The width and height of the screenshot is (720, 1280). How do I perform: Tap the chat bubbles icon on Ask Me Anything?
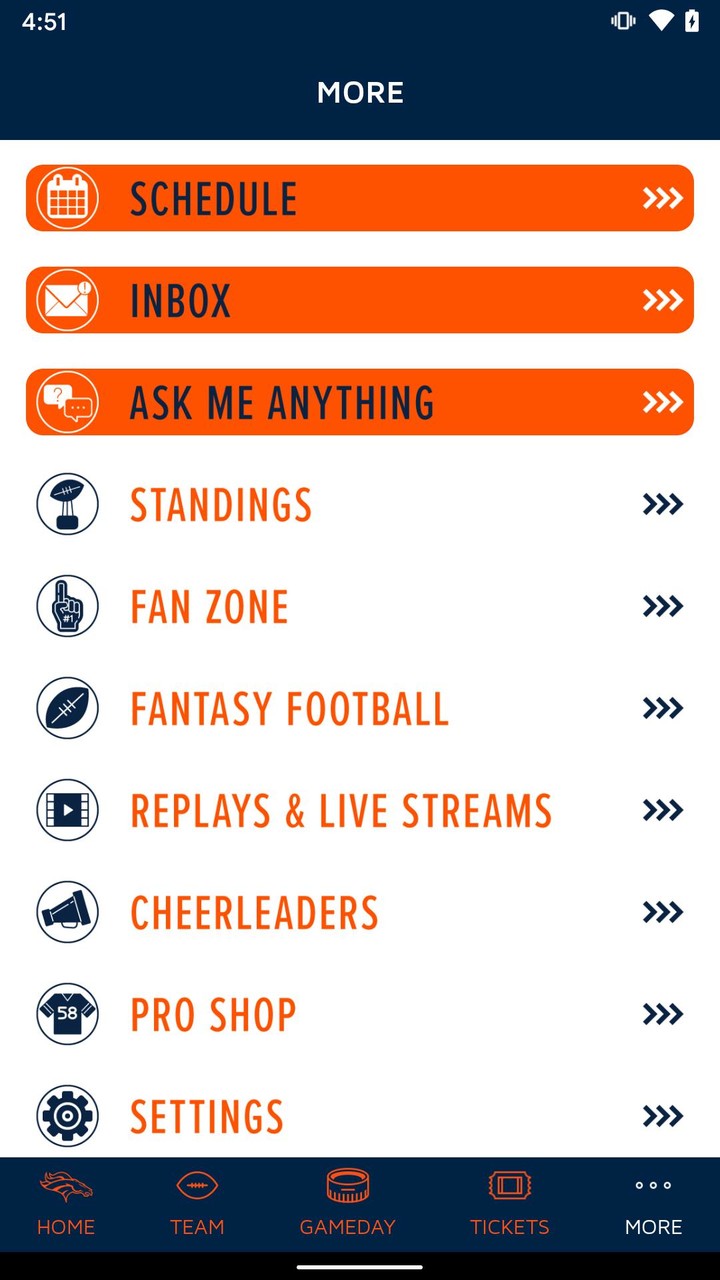pyautogui.click(x=66, y=401)
